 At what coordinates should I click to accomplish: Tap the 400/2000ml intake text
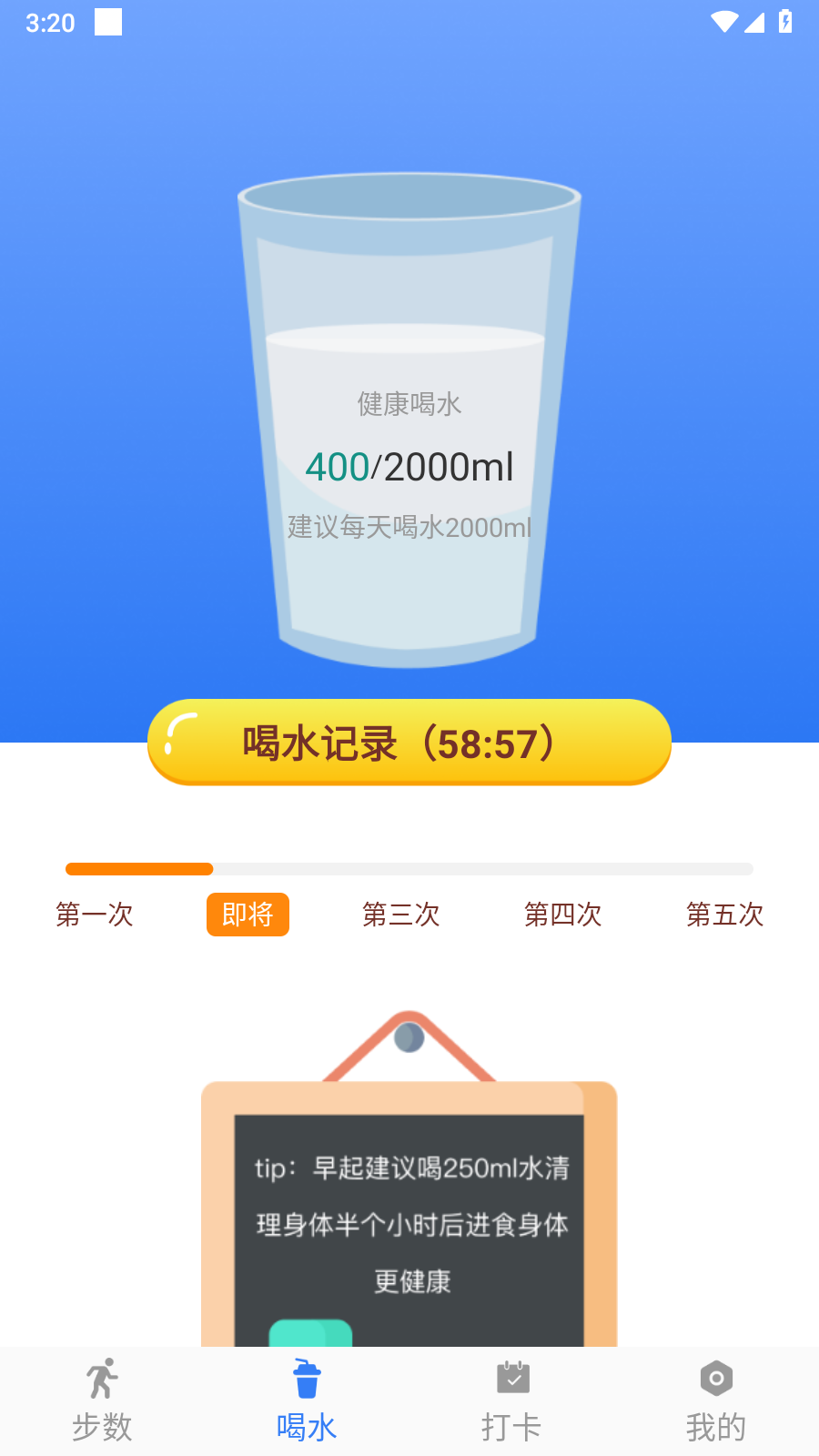click(409, 467)
